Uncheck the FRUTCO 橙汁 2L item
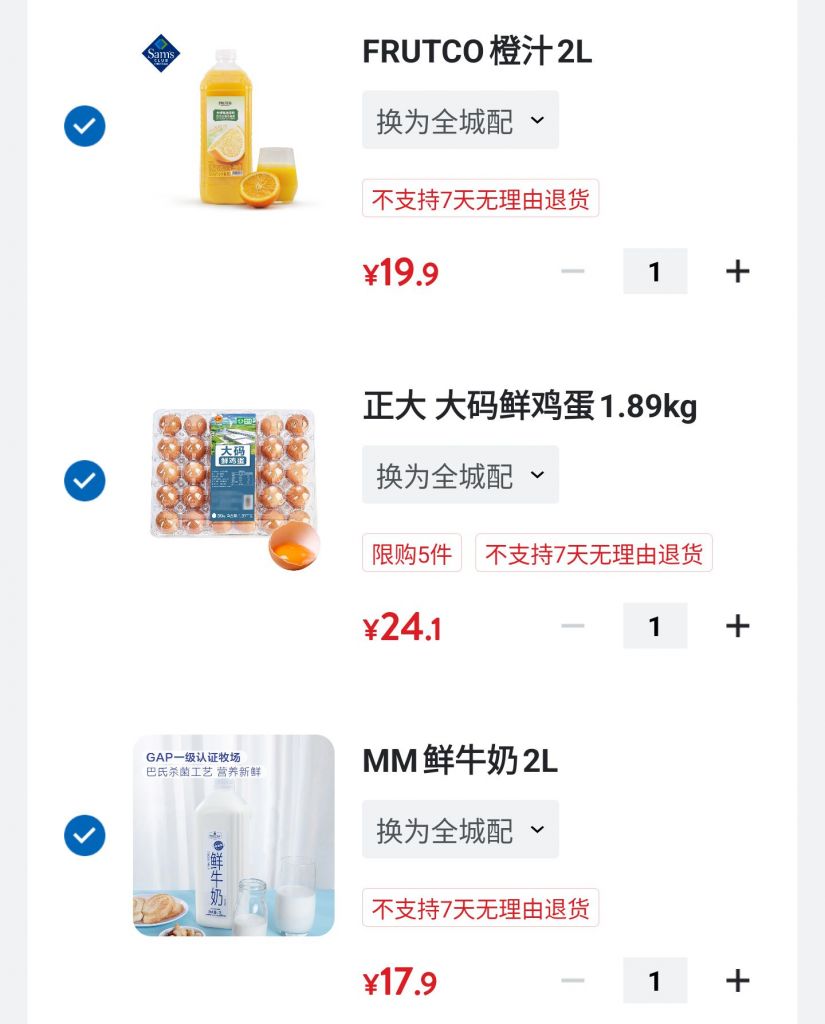Viewport: 825px width, 1024px height. (x=85, y=127)
